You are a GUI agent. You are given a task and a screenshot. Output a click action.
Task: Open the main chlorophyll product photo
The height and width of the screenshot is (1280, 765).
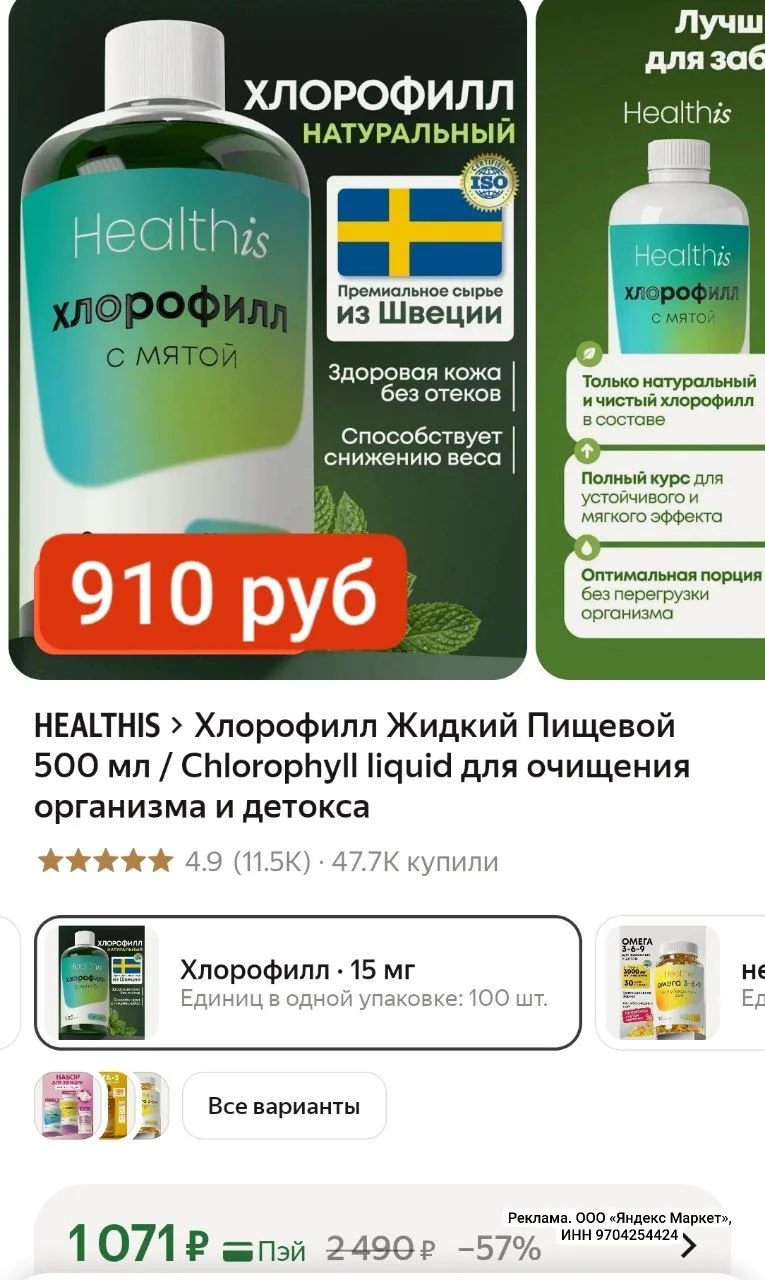(x=267, y=339)
